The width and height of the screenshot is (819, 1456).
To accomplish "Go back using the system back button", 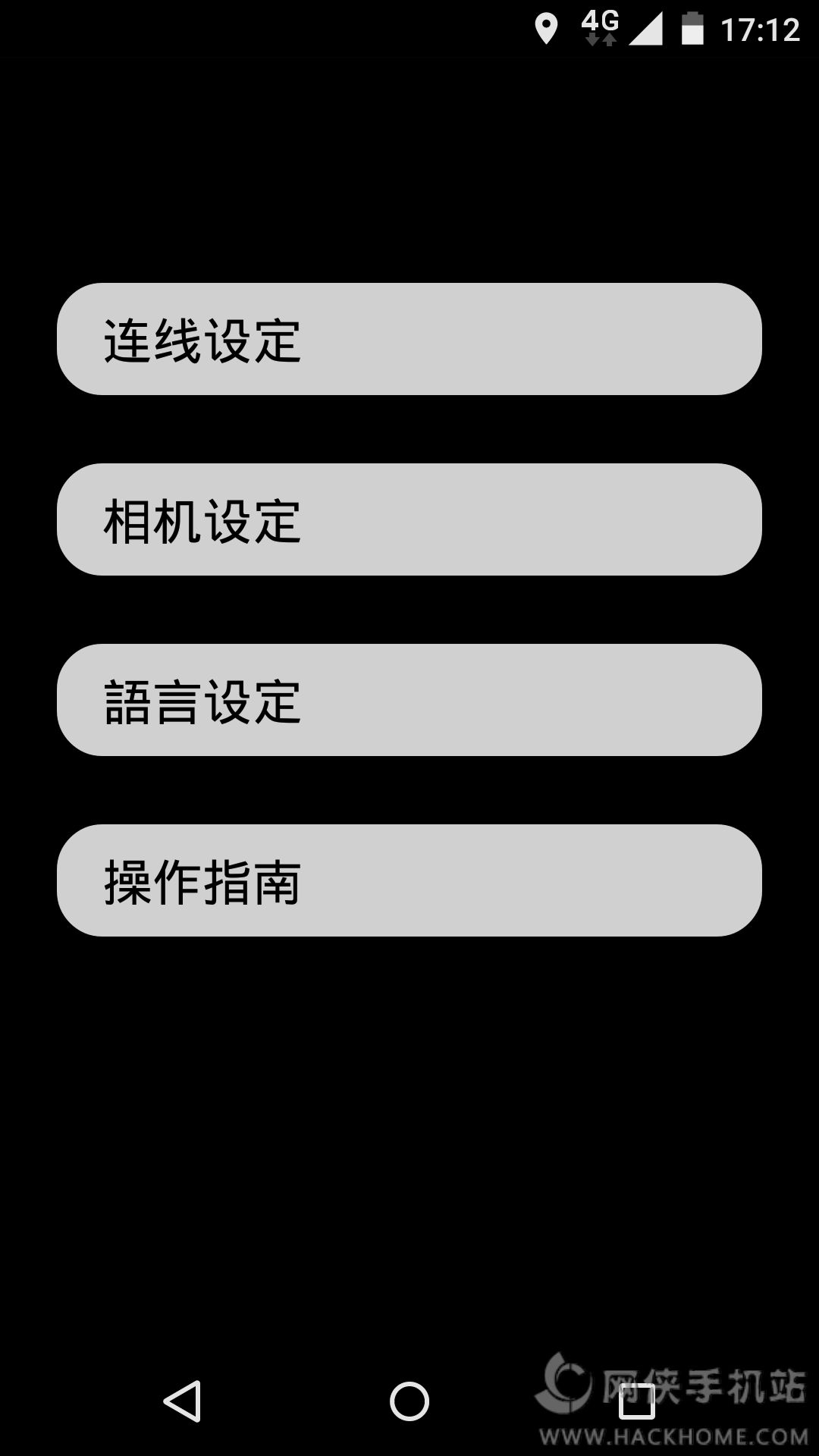I will (182, 1401).
